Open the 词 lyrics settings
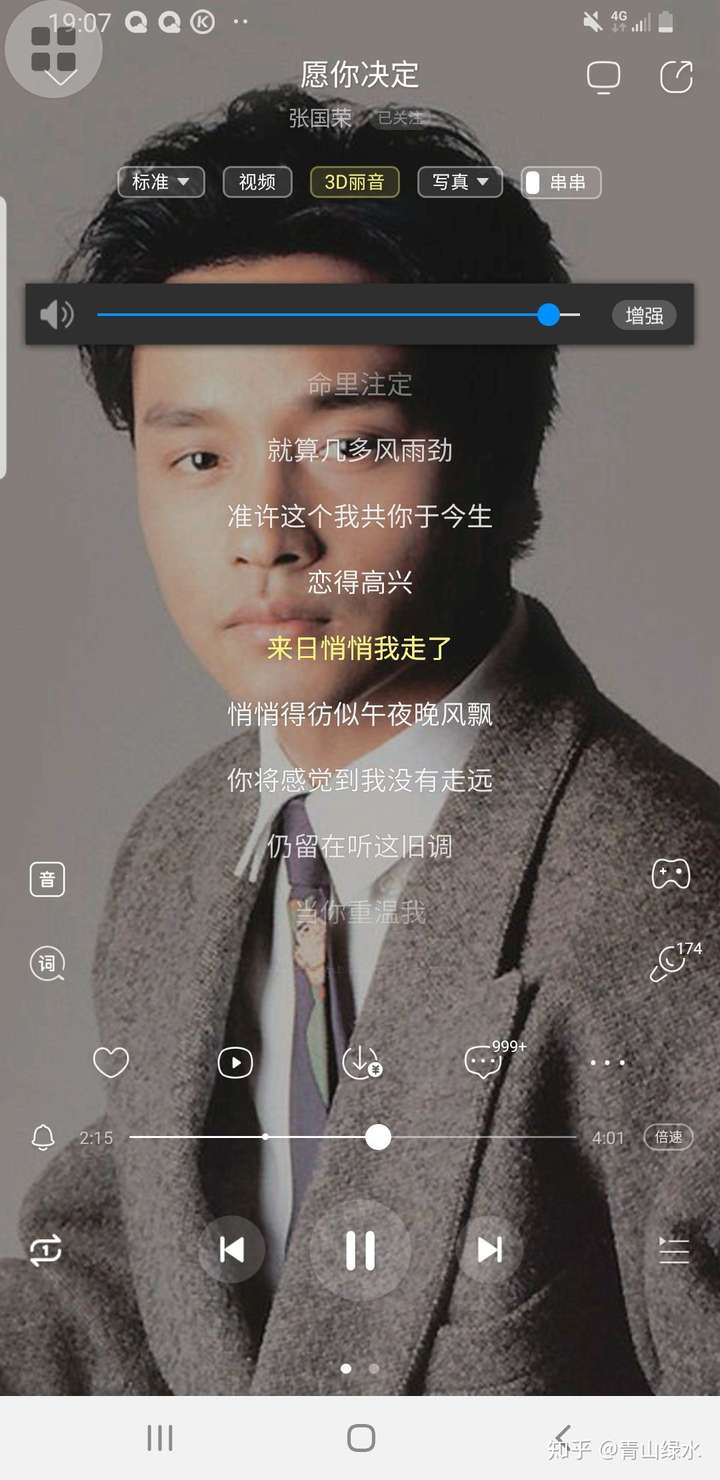This screenshot has height=1480, width=720. 46,962
